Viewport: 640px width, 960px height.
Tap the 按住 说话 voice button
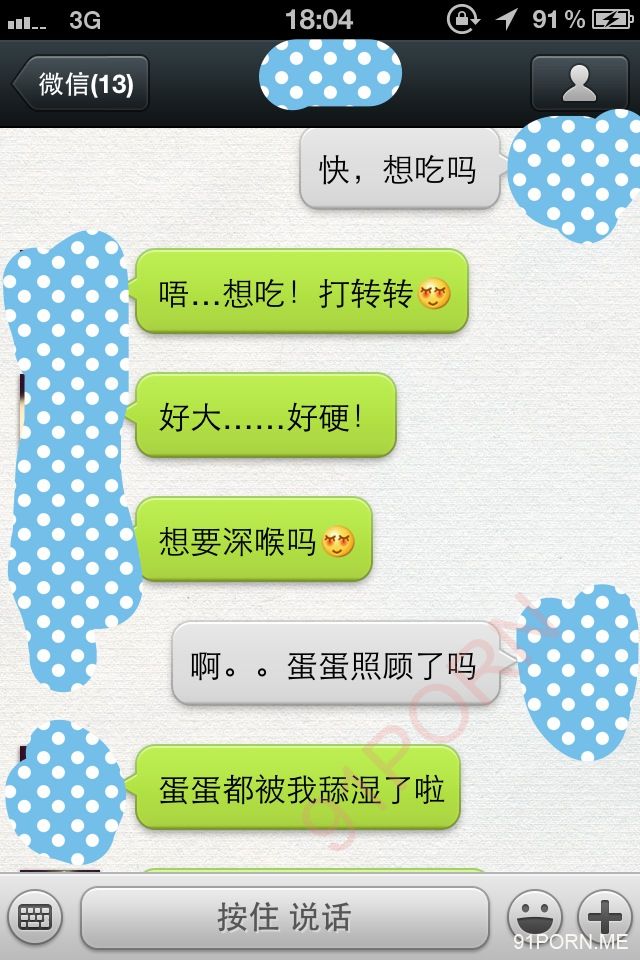tap(284, 917)
